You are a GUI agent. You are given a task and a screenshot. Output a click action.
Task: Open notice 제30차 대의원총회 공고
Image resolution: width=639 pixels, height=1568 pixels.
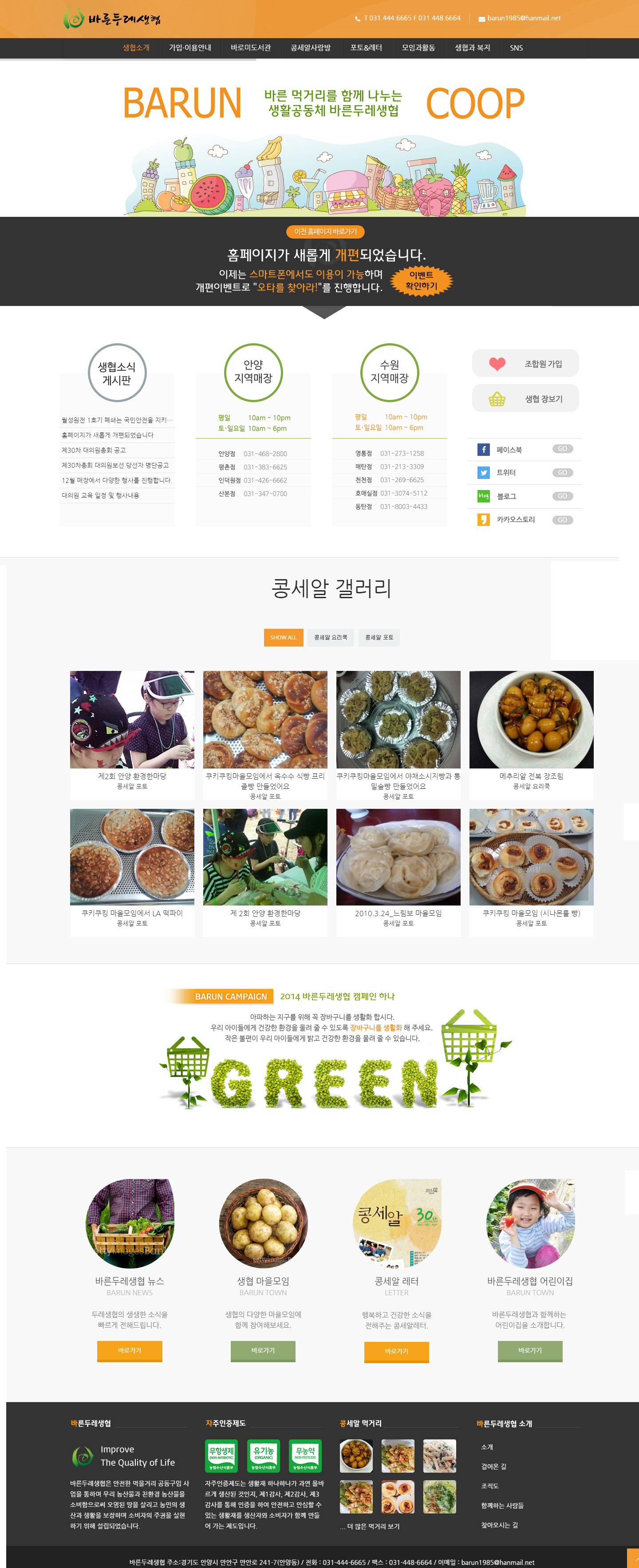pyautogui.click(x=94, y=451)
